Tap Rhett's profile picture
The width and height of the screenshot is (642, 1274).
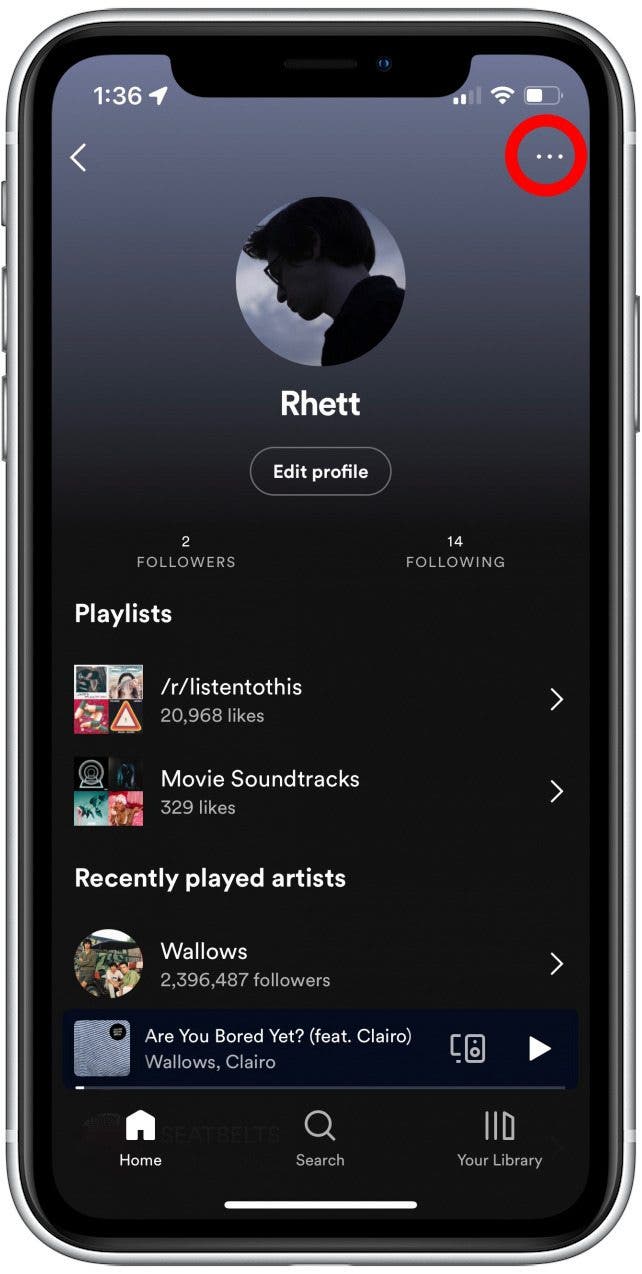[321, 281]
